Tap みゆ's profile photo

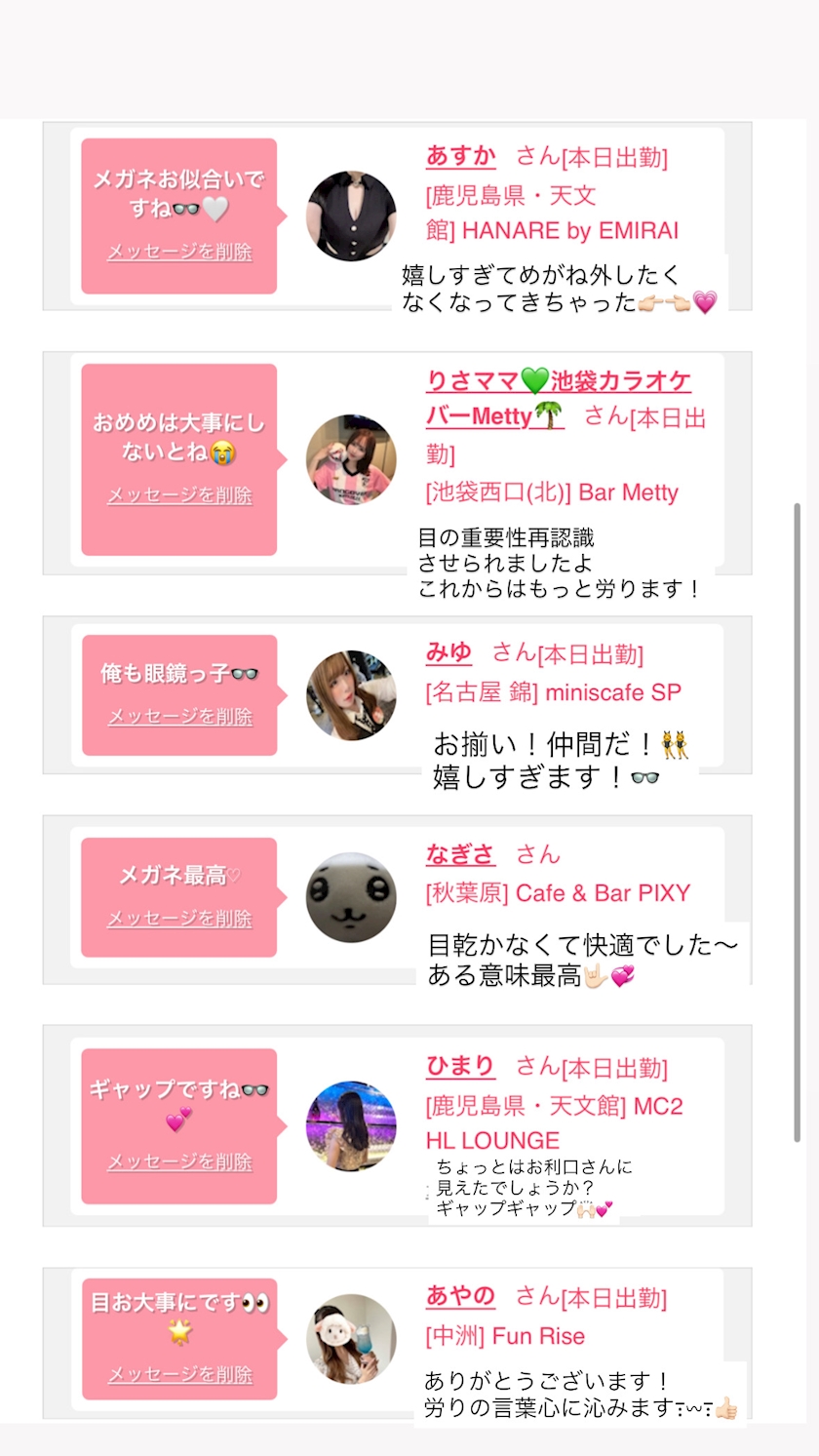click(351, 695)
